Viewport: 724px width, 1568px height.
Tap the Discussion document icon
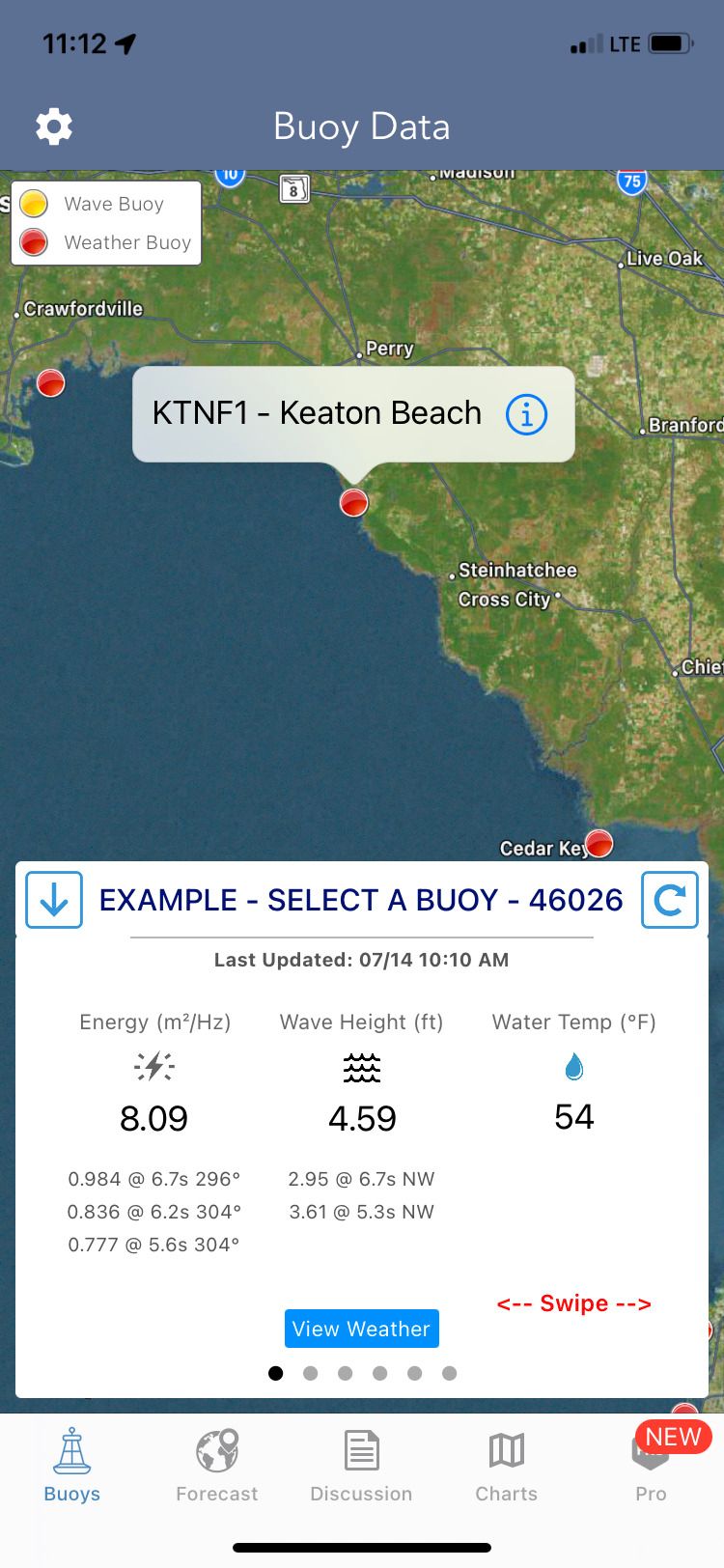[x=361, y=1448]
